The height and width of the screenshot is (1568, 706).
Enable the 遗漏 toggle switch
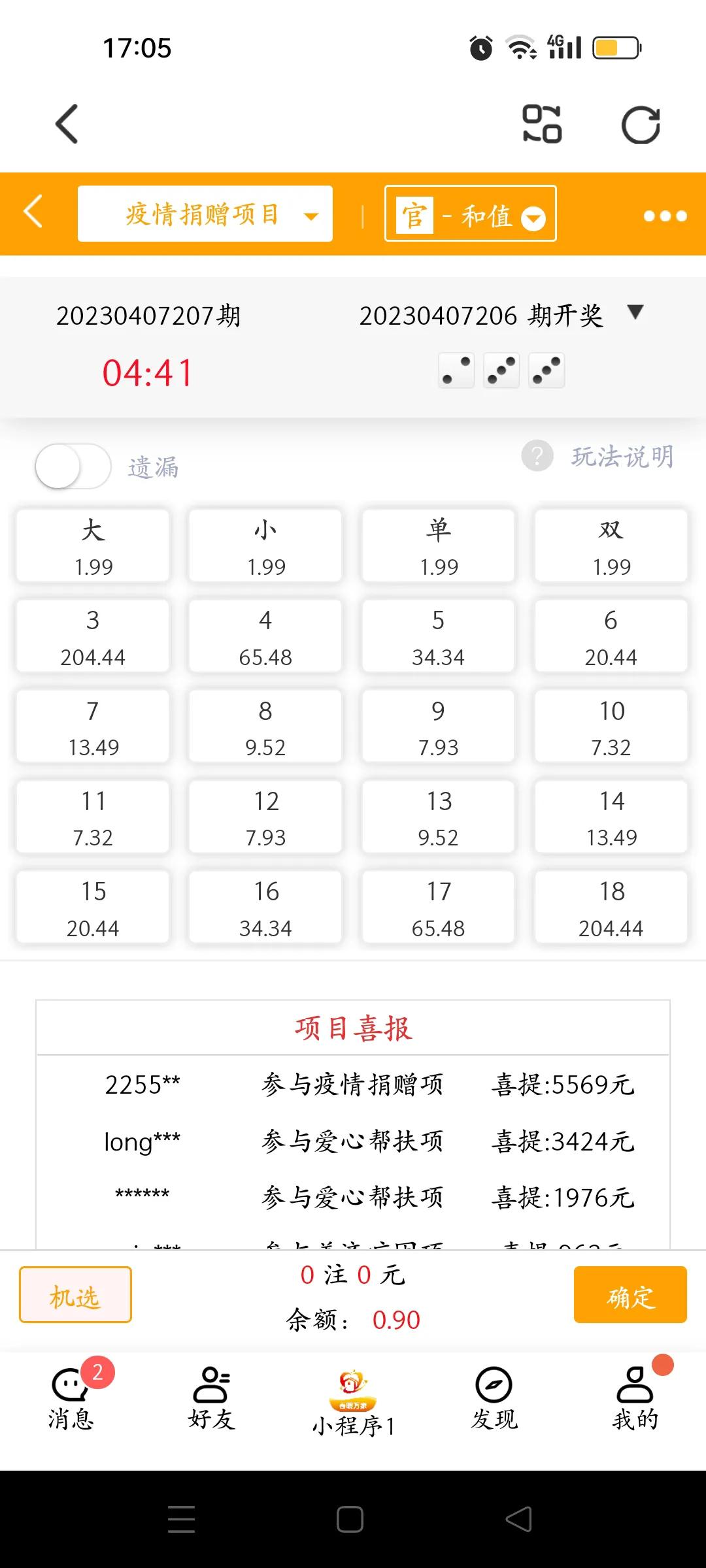[73, 466]
